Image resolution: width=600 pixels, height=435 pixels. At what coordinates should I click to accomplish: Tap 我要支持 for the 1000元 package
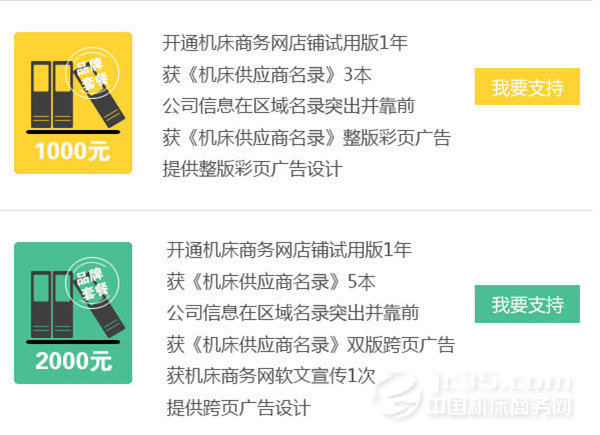[526, 87]
